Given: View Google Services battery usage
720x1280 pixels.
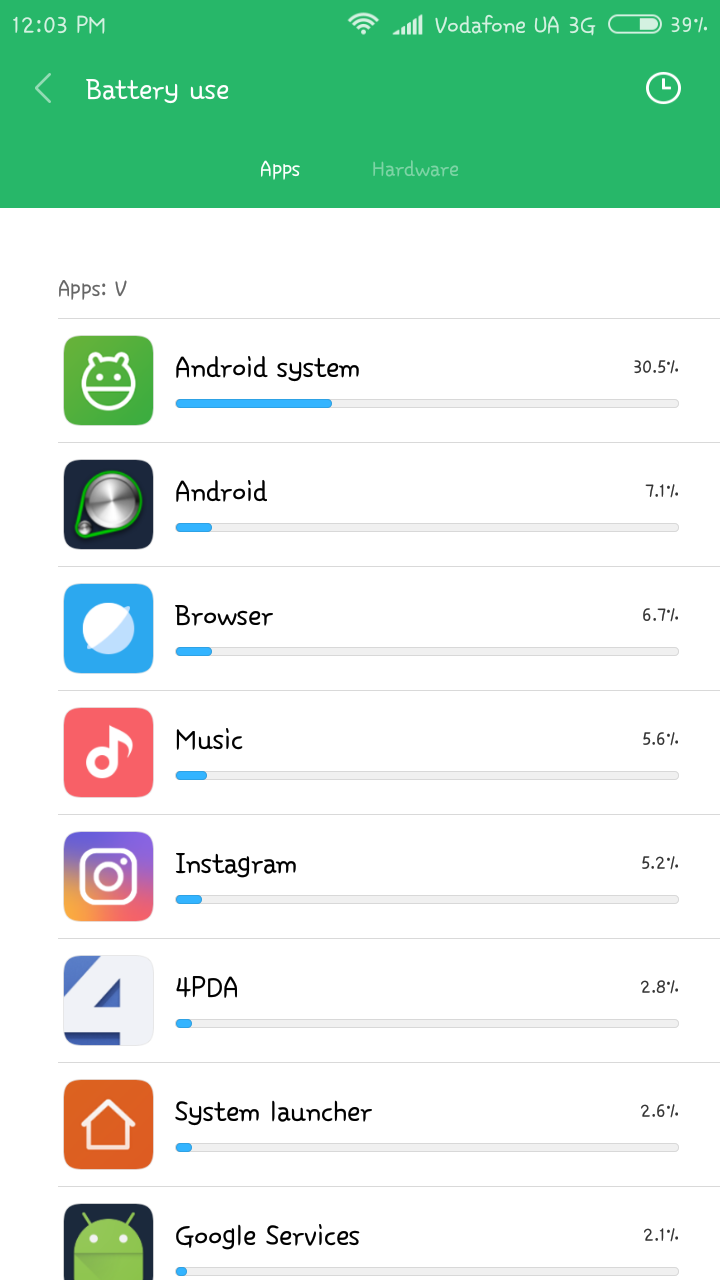Looking at the screenshot, I should [x=388, y=1234].
